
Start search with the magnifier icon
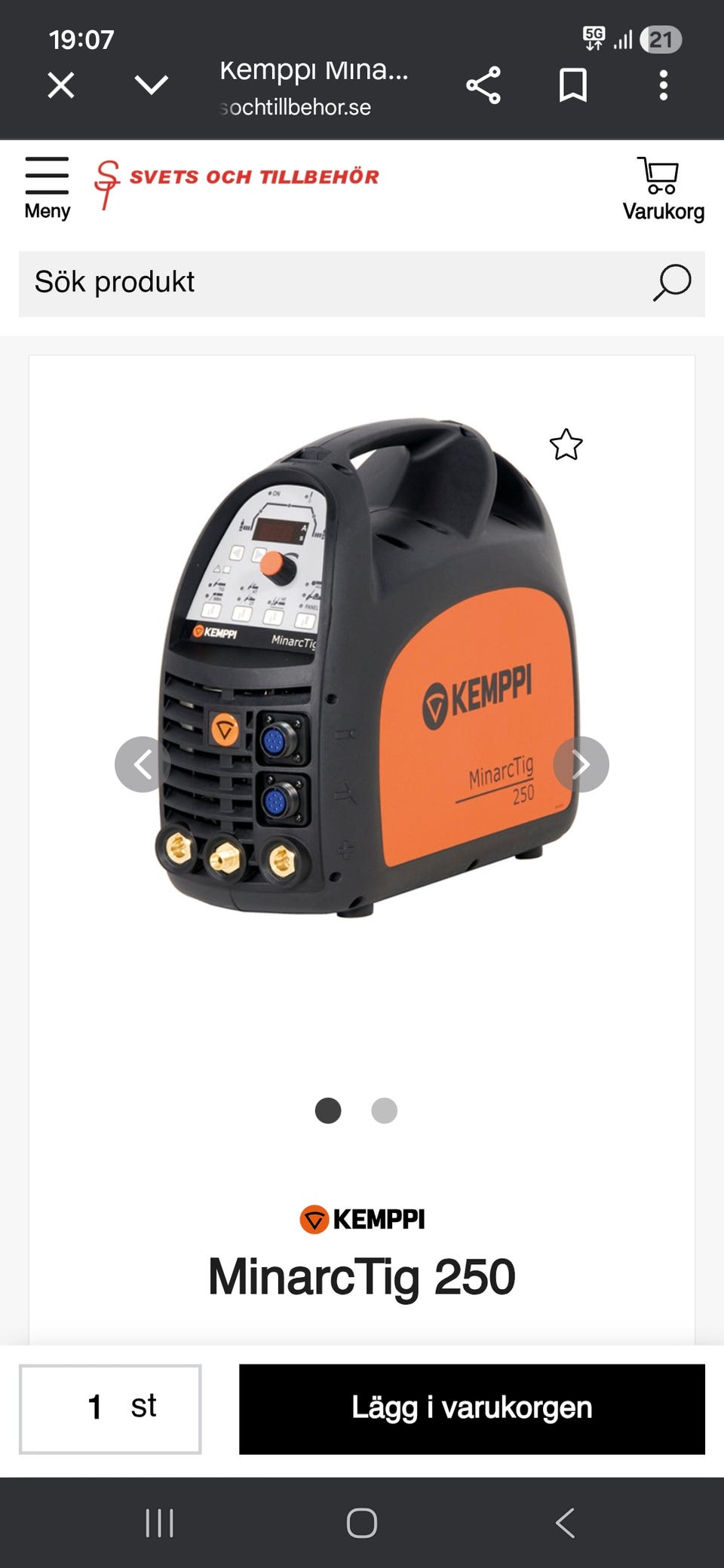(x=672, y=283)
